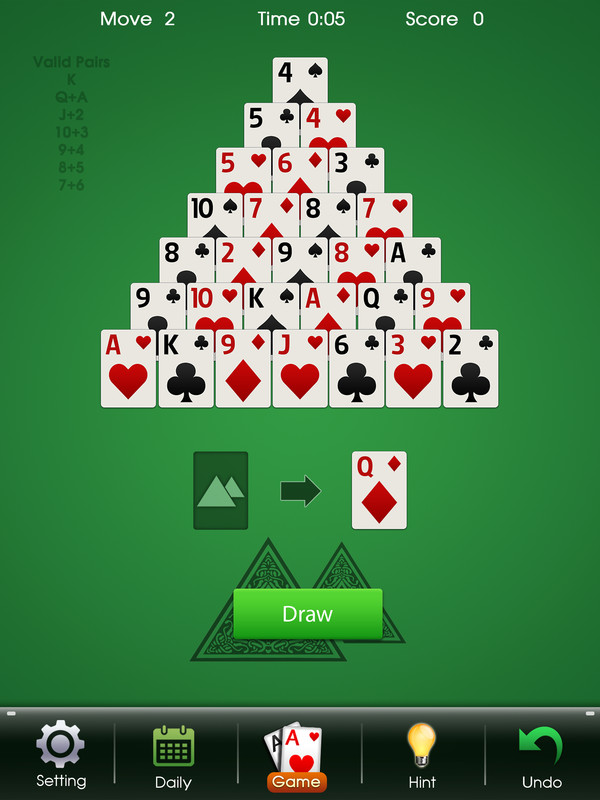The image size is (600, 800).
Task: Open the Daily challenge calendar
Action: [x=173, y=754]
